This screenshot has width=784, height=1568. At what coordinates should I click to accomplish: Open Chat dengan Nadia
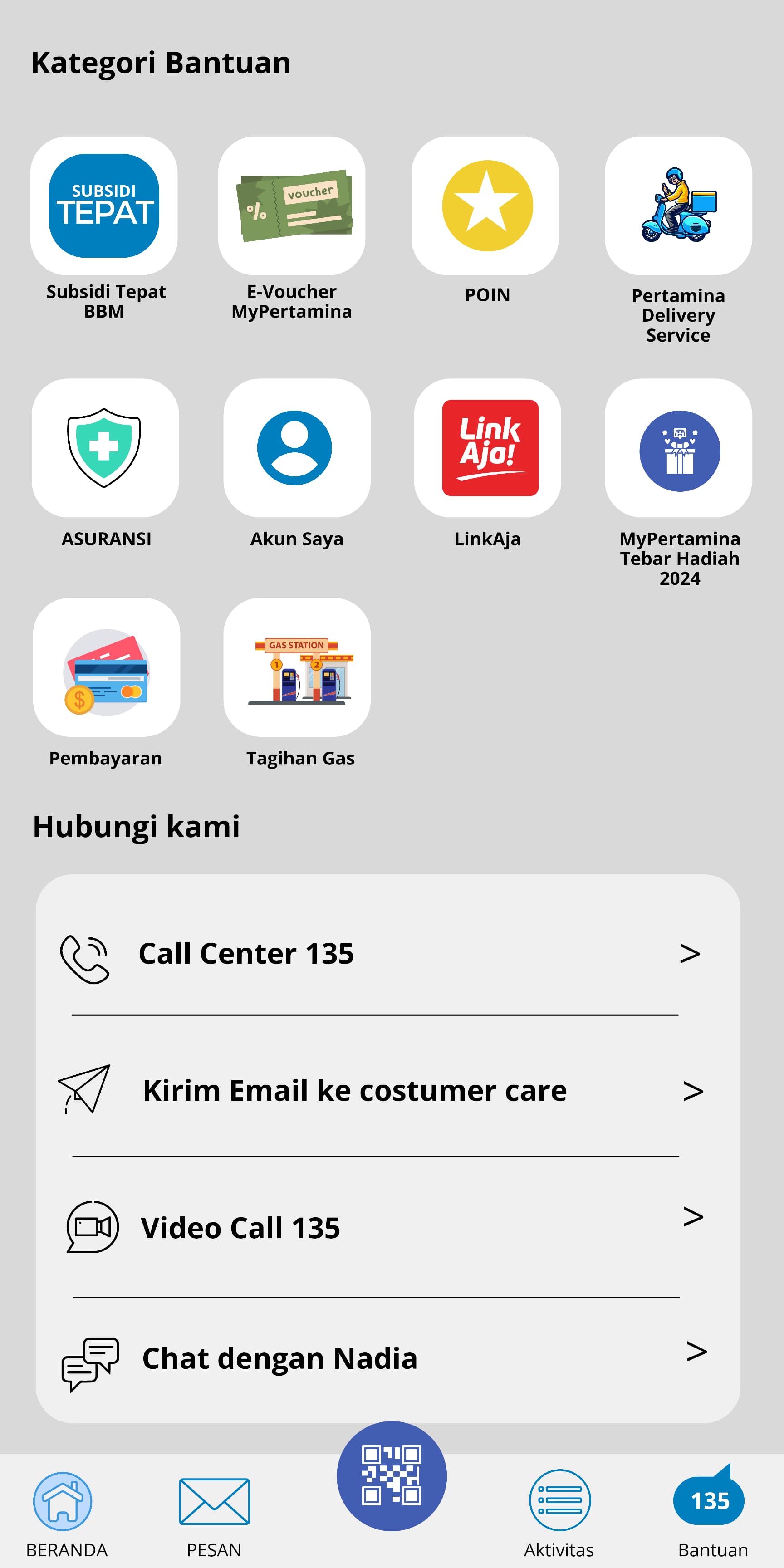pos(388,1358)
